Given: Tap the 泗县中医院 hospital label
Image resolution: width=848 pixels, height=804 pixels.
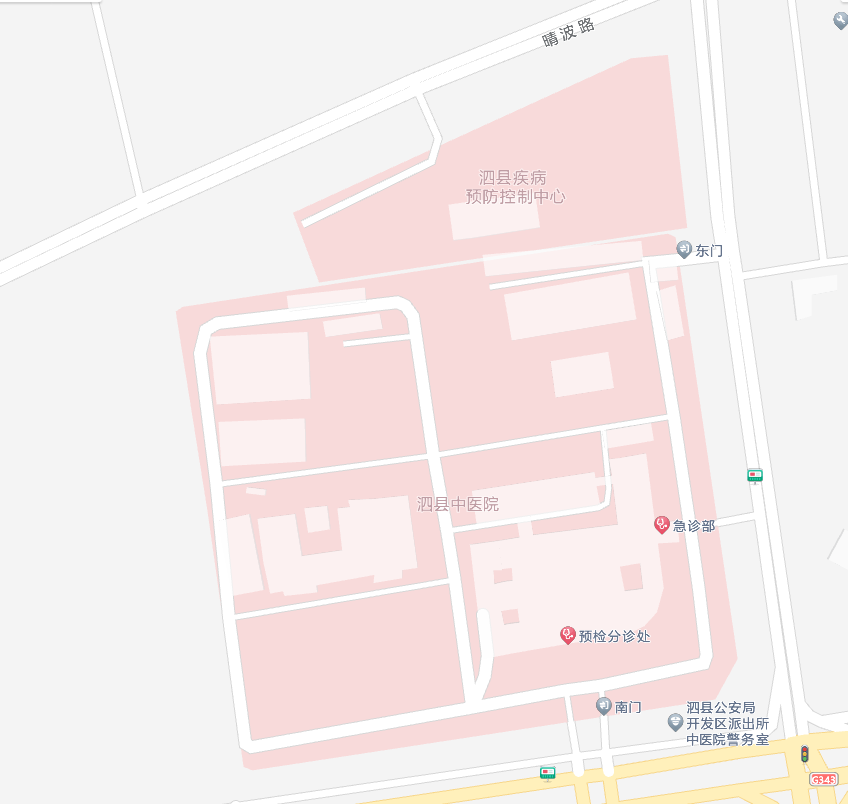Looking at the screenshot, I should (458, 504).
